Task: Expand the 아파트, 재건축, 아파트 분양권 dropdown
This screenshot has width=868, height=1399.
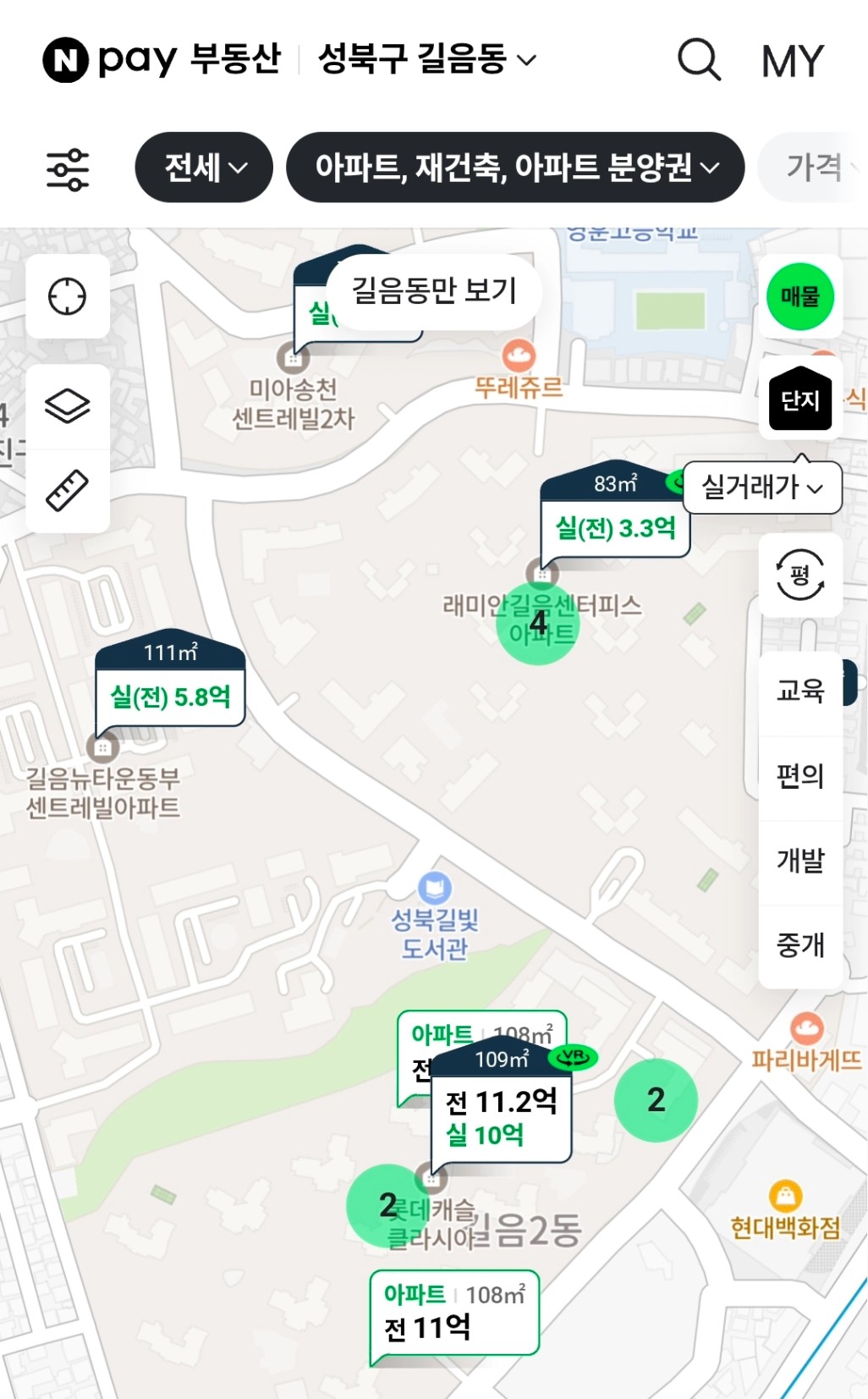Action: click(x=515, y=168)
